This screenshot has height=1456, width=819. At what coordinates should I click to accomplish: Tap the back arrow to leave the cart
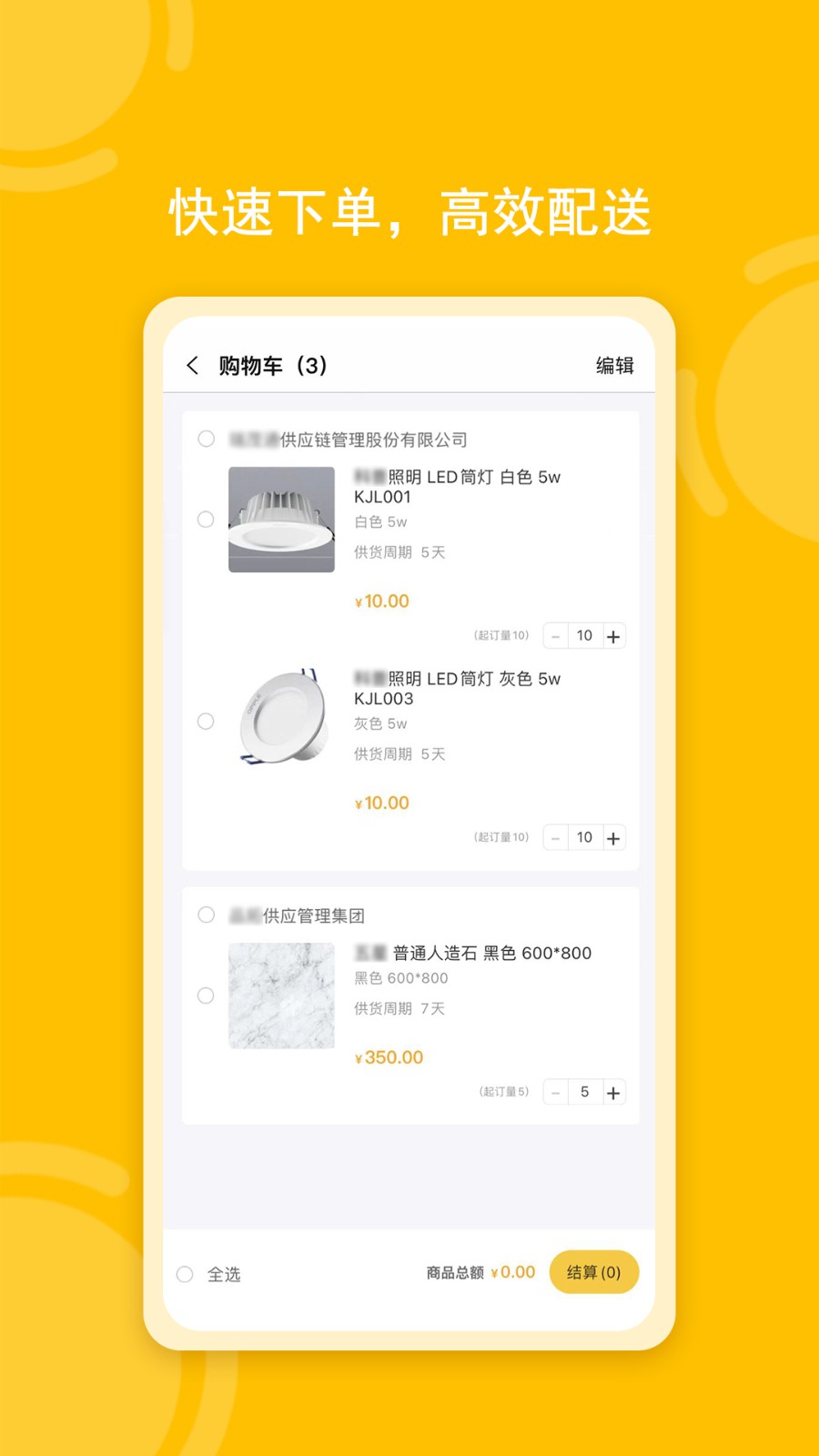click(192, 365)
